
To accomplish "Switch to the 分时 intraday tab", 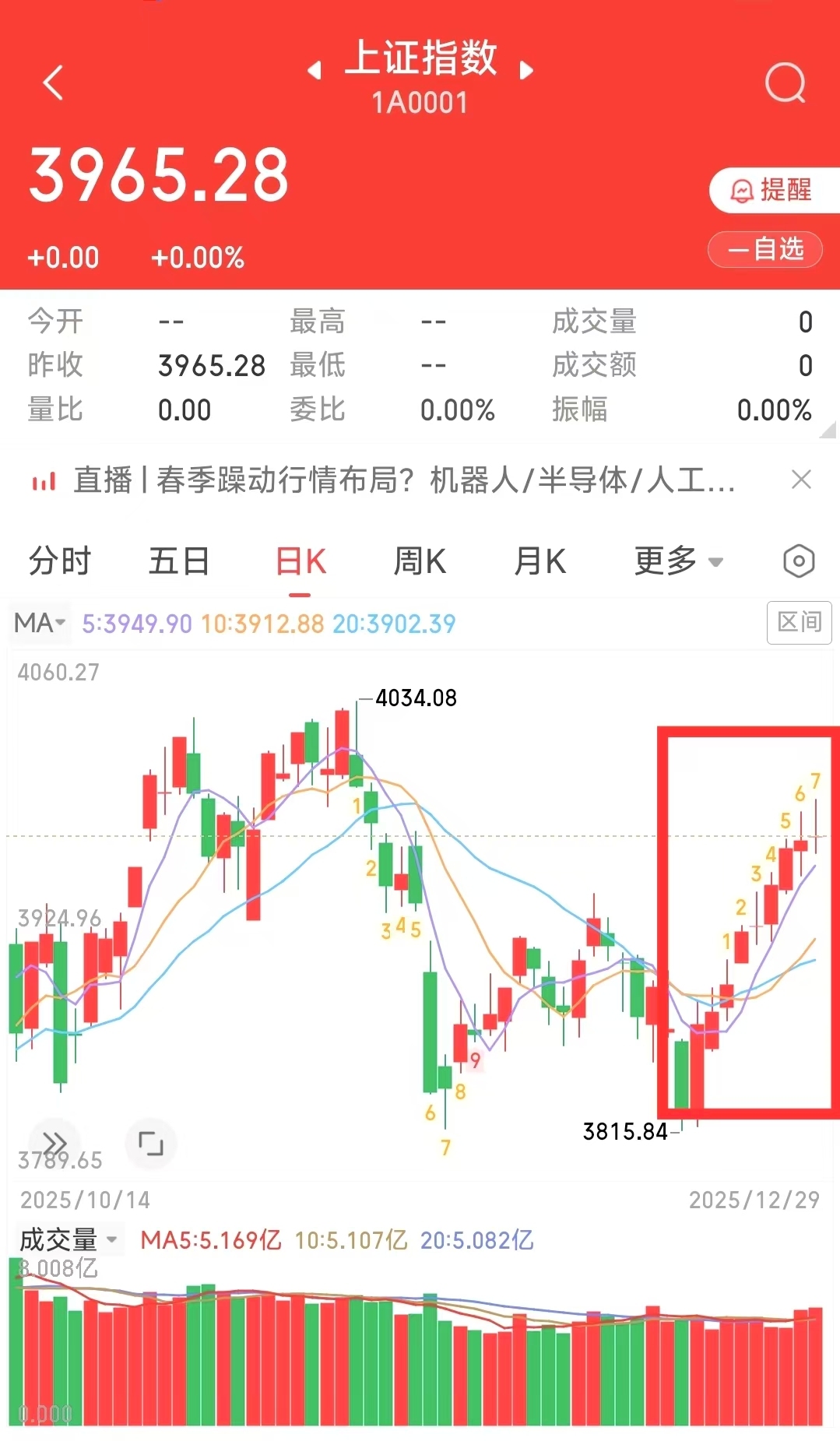I will (61, 561).
